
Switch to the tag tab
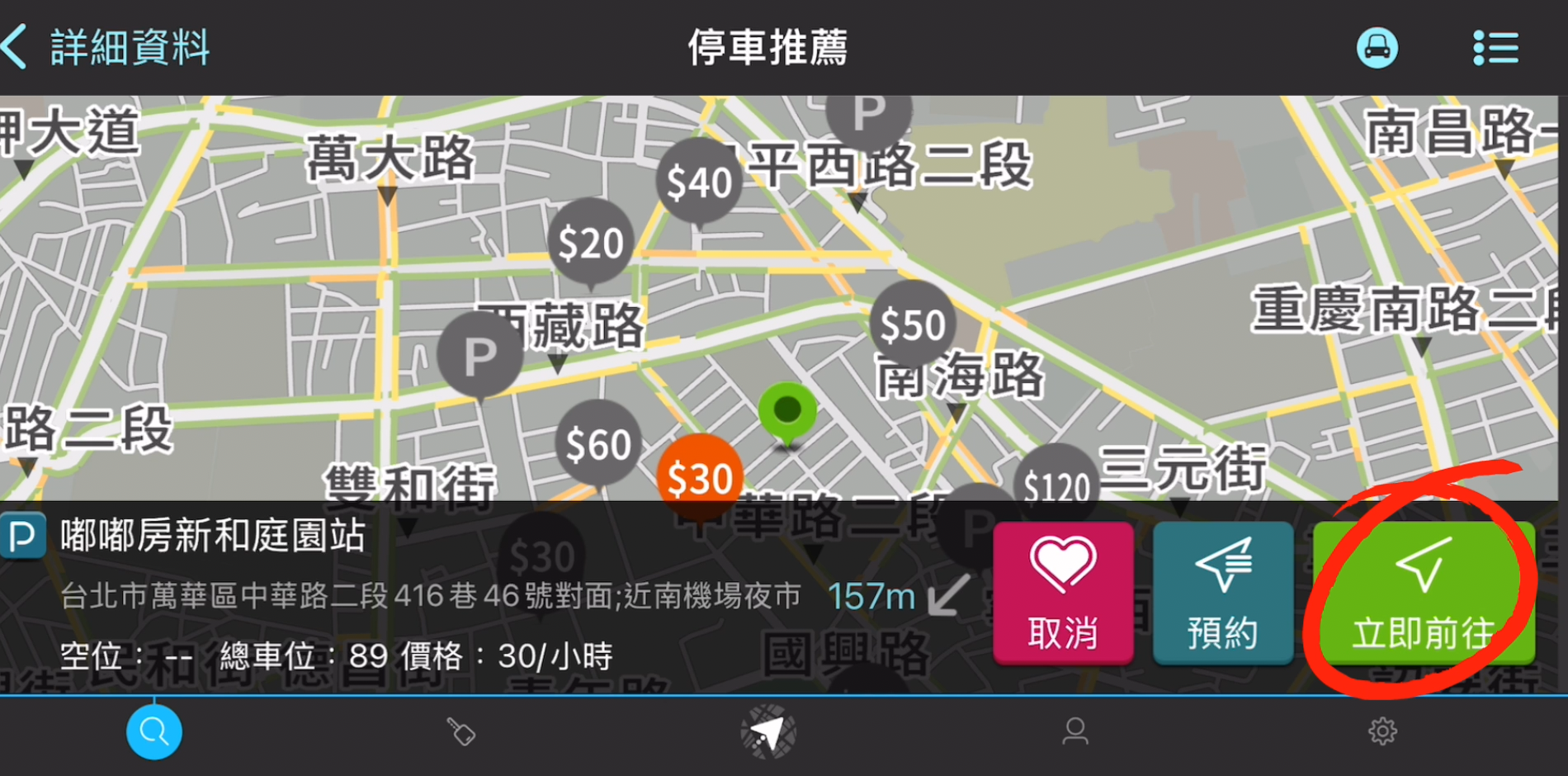click(461, 731)
